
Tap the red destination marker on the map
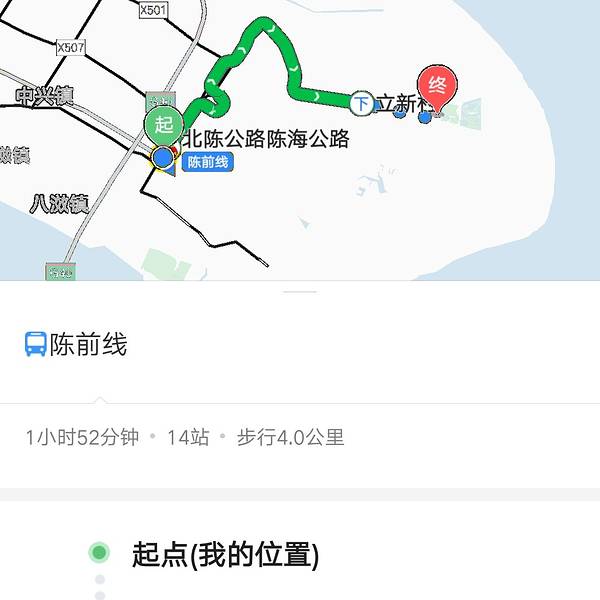pos(436,85)
